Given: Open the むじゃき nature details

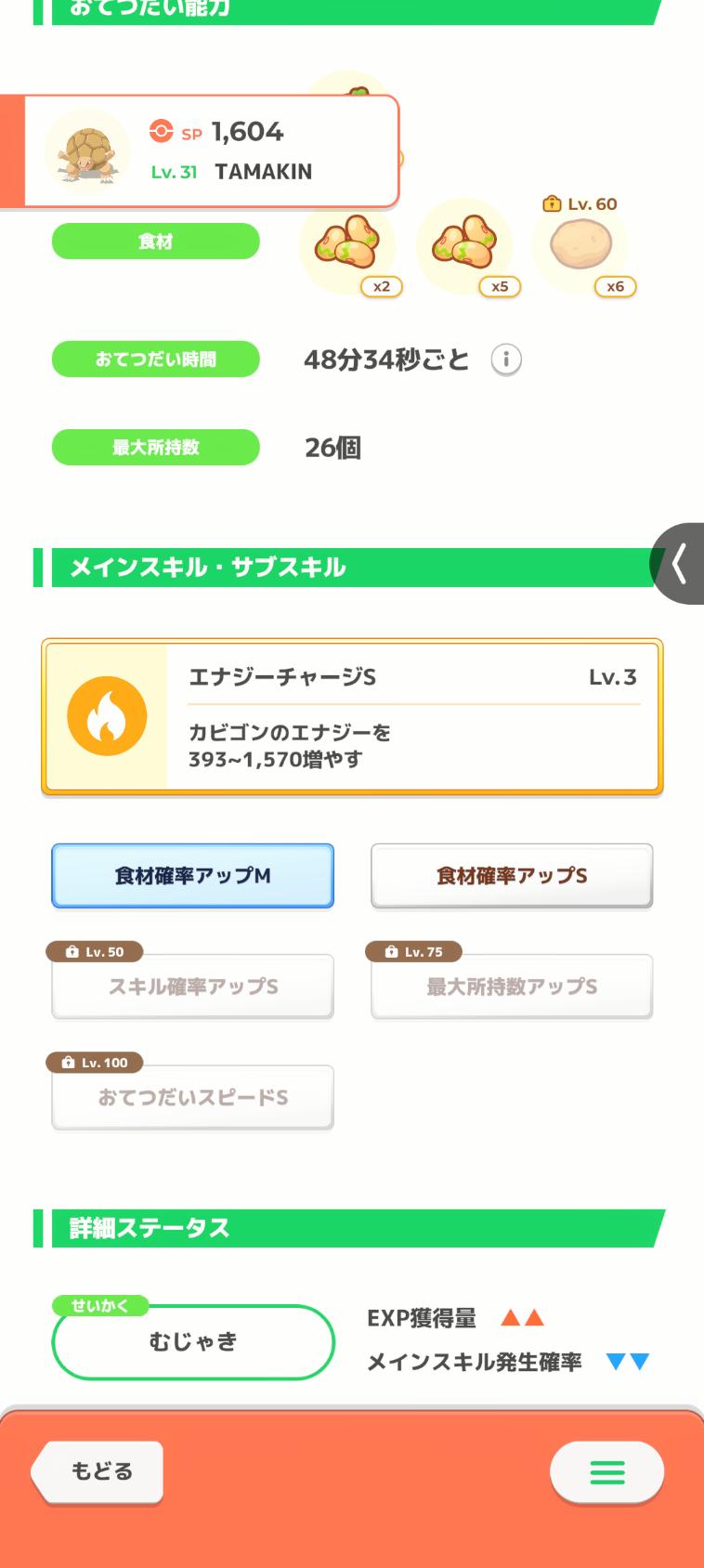Looking at the screenshot, I should coord(193,1342).
